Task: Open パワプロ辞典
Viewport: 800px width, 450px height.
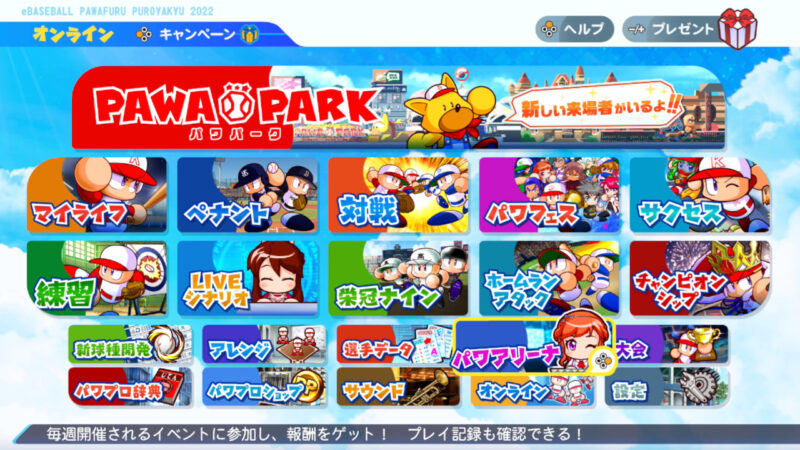Action: (130, 387)
